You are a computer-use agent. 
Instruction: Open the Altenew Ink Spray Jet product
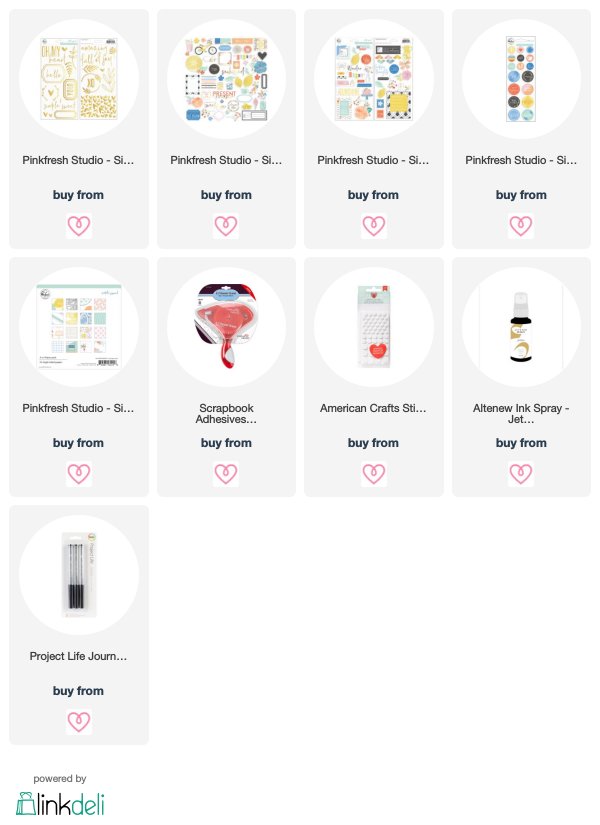pyautogui.click(x=521, y=327)
